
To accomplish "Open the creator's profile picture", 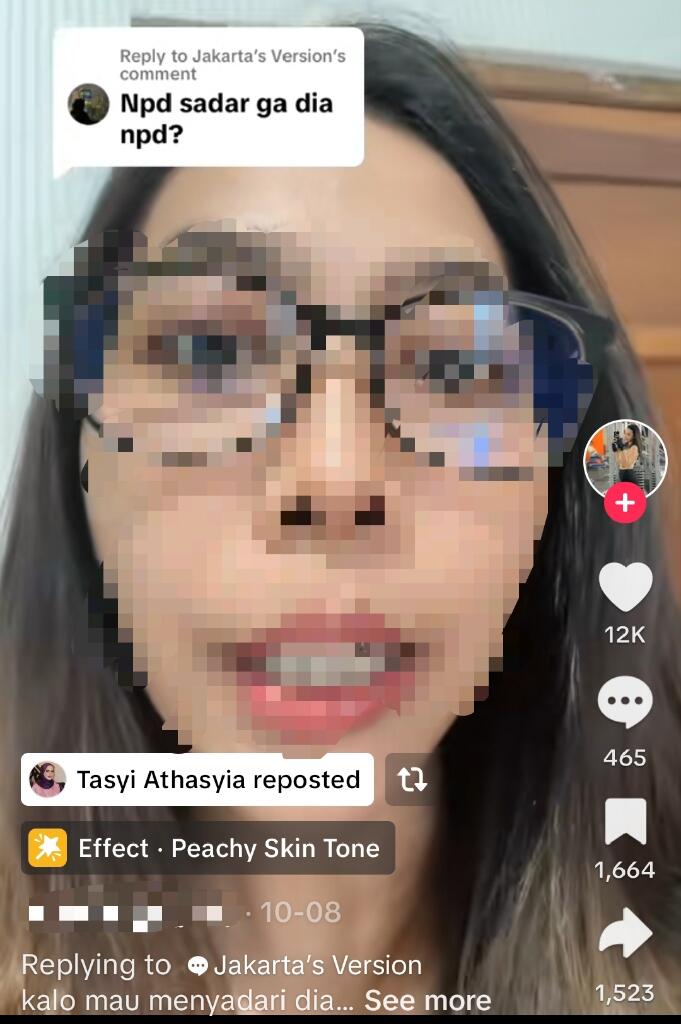I will (625, 458).
